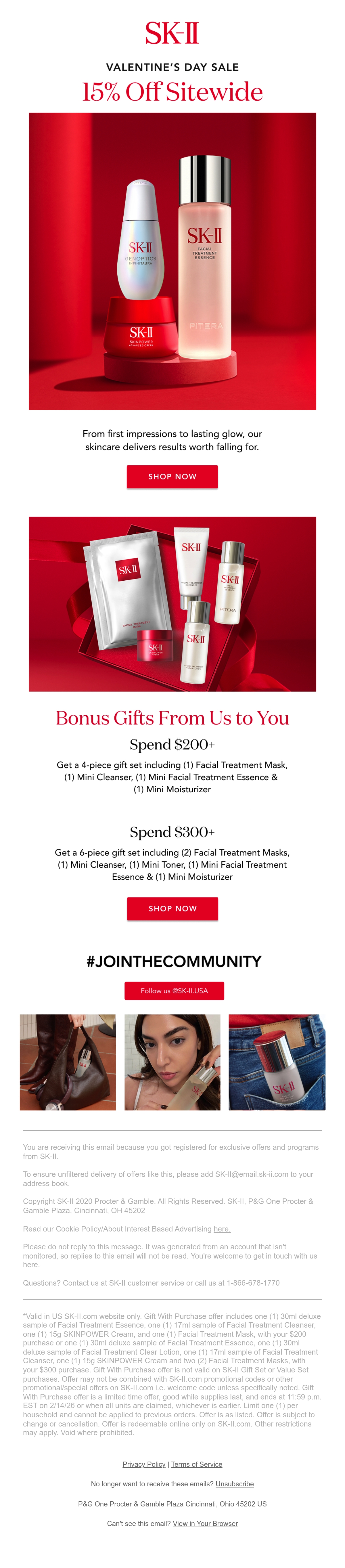
Task: Open the hero product image banner
Action: (172, 261)
